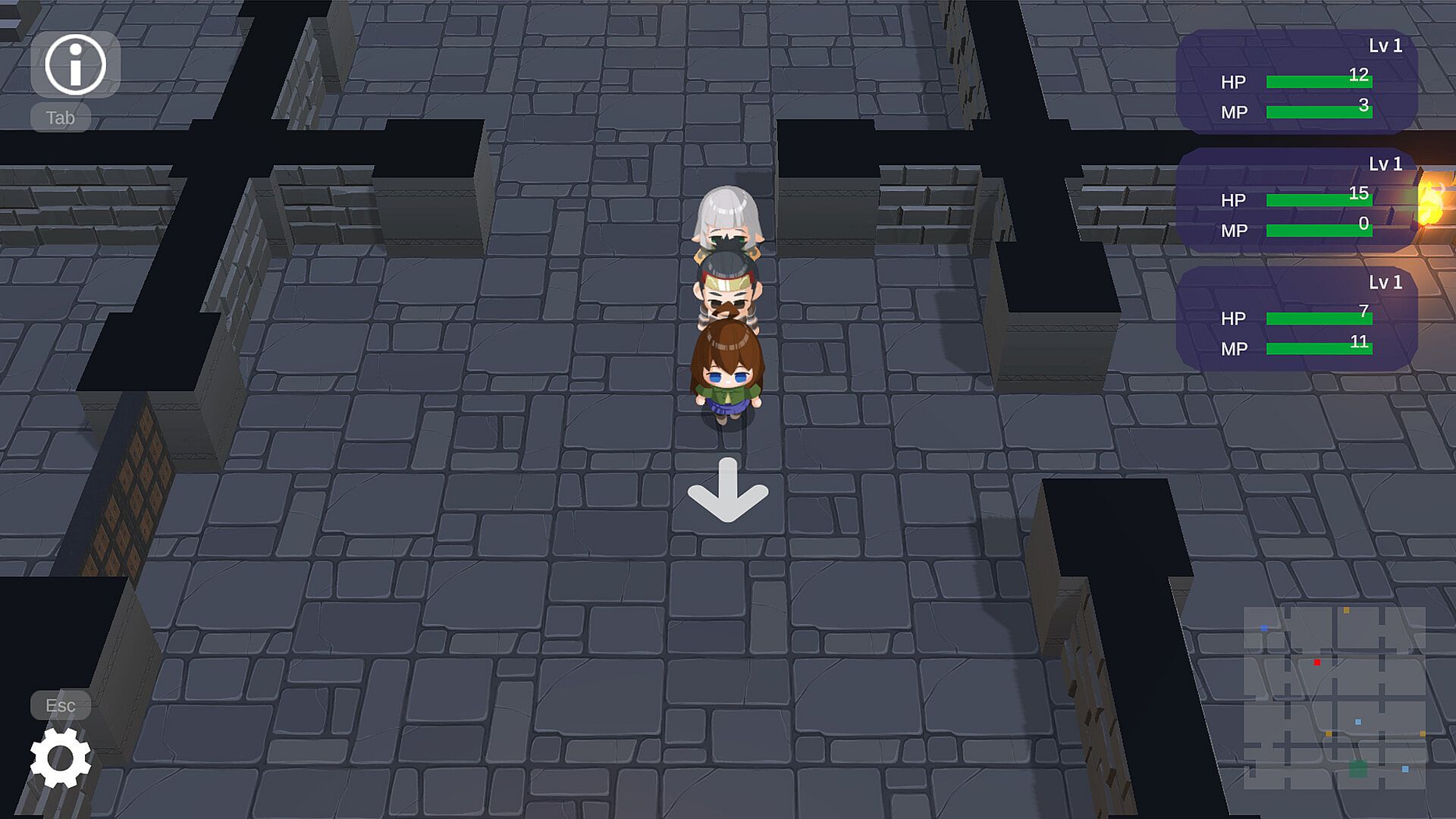Viewport: 1456px width, 819px height.
Task: Open the info panel icon
Action: point(75,65)
